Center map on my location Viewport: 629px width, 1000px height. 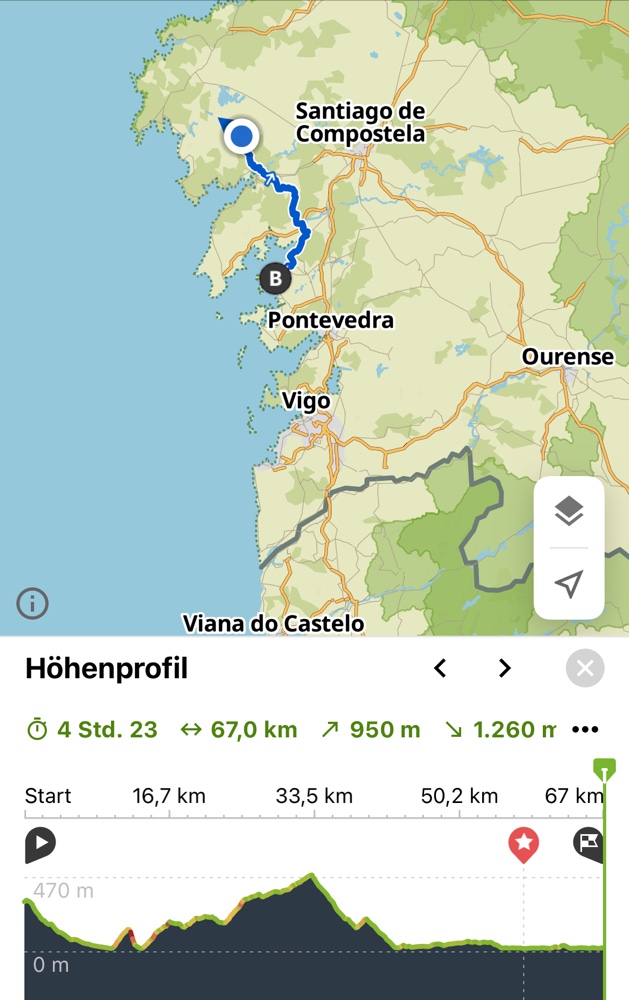click(x=569, y=584)
